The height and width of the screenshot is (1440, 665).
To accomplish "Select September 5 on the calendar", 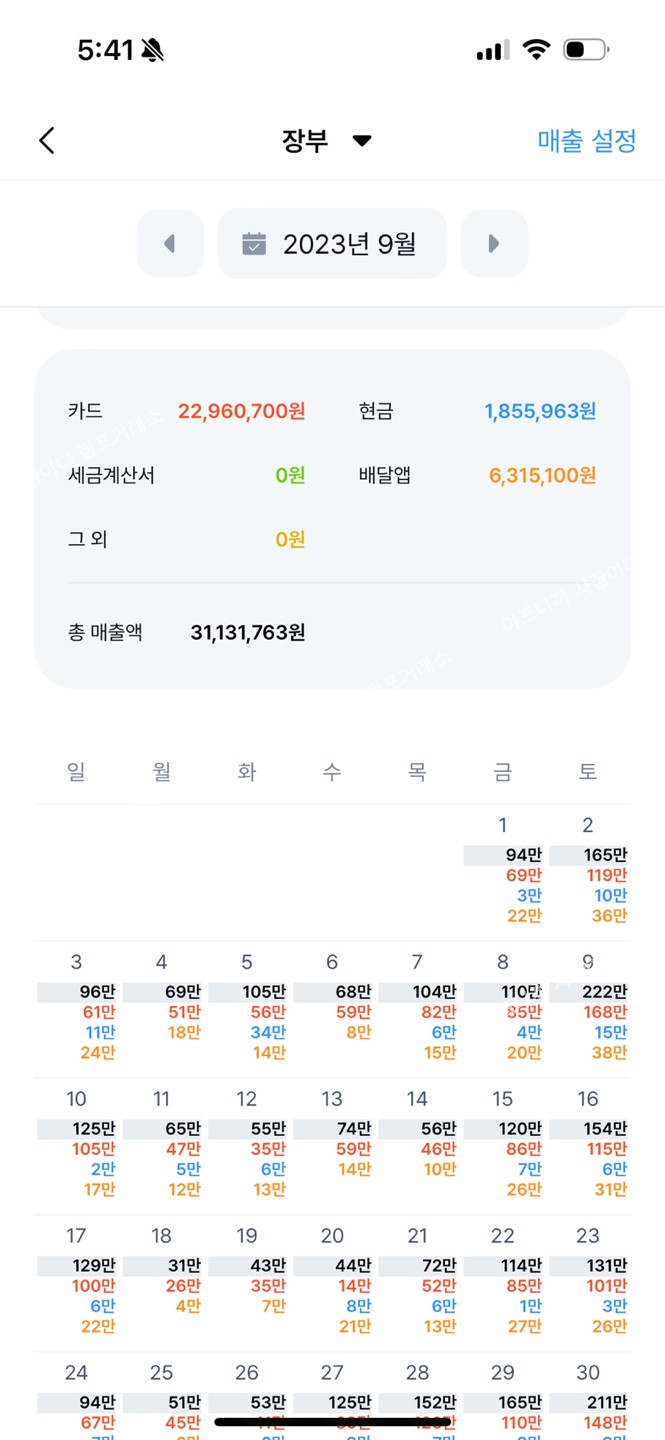I will coord(247,1008).
